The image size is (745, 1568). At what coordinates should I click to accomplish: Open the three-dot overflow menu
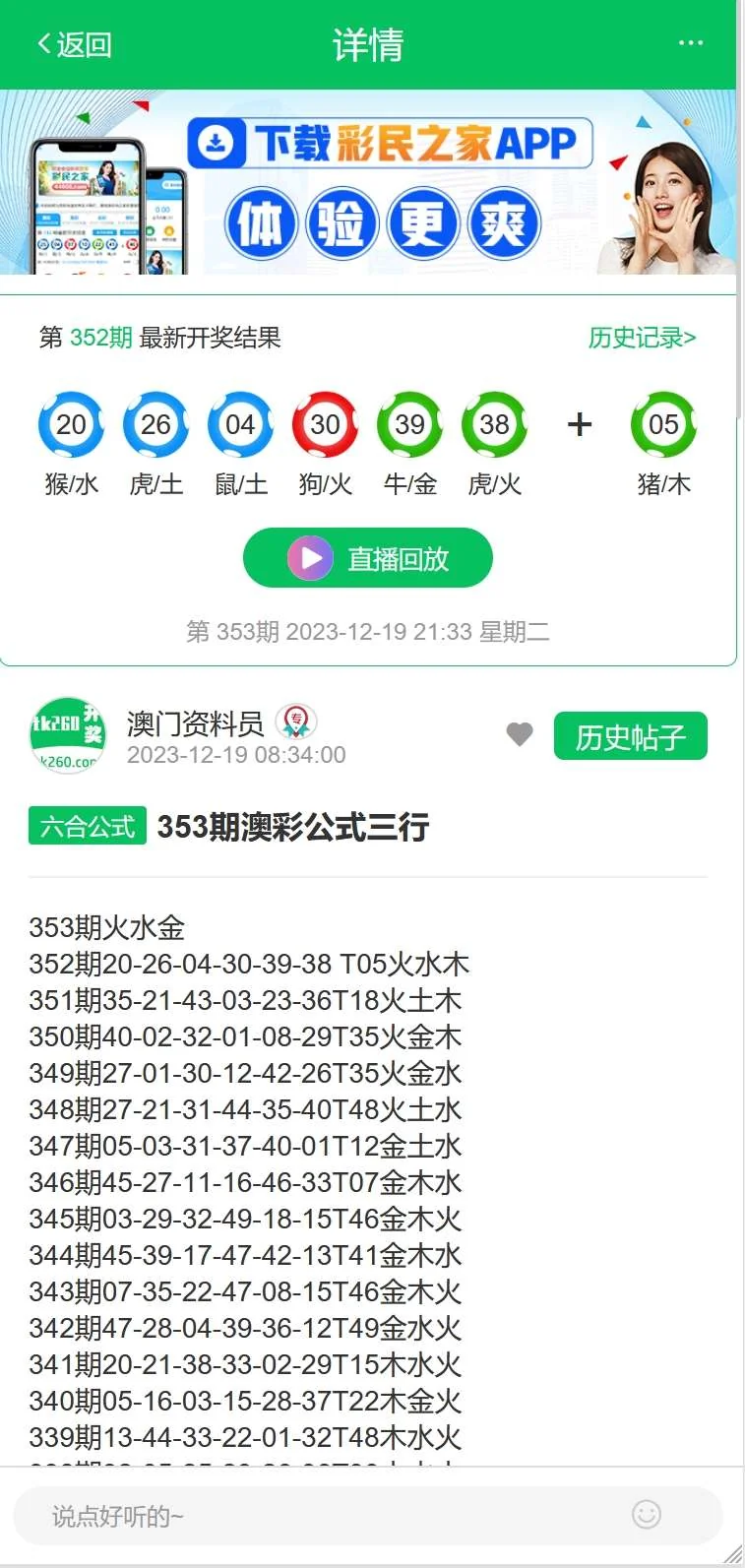[691, 43]
